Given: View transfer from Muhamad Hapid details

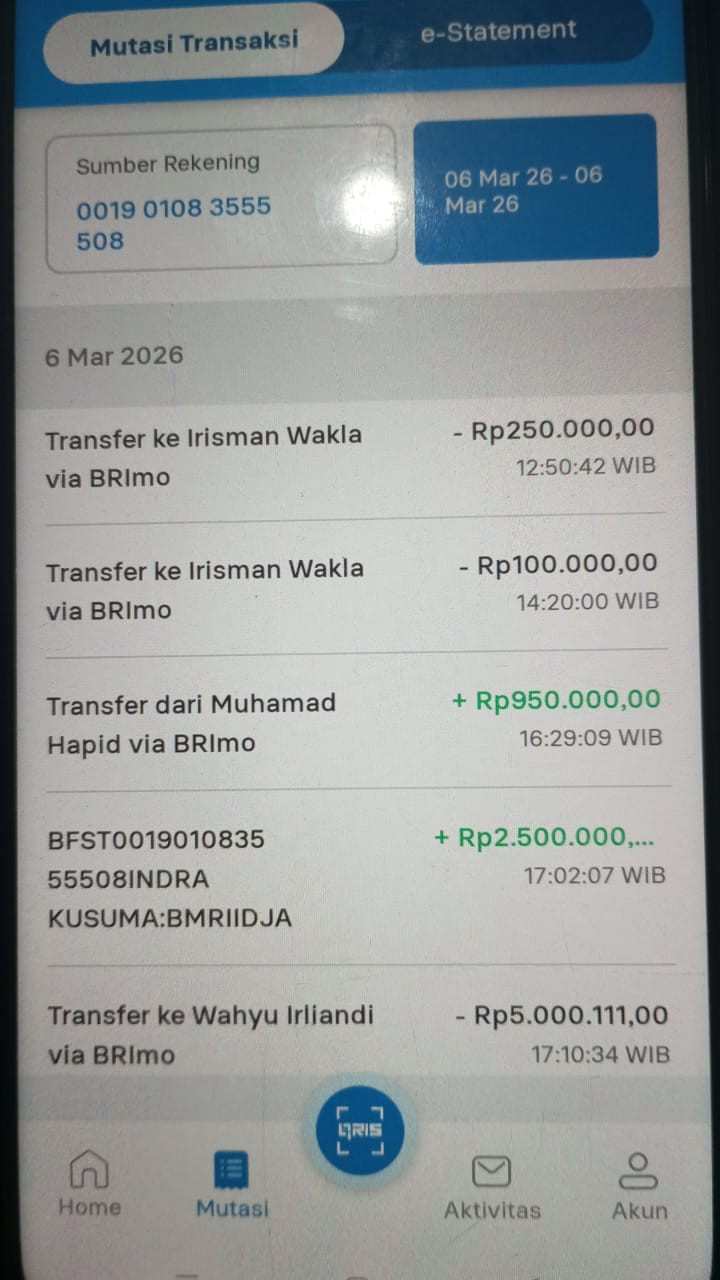Looking at the screenshot, I should pos(354,723).
